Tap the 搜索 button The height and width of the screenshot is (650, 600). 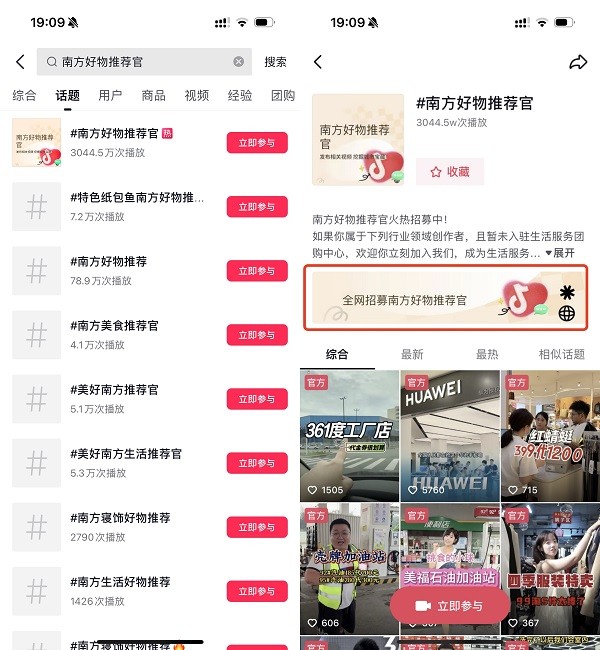[275, 62]
